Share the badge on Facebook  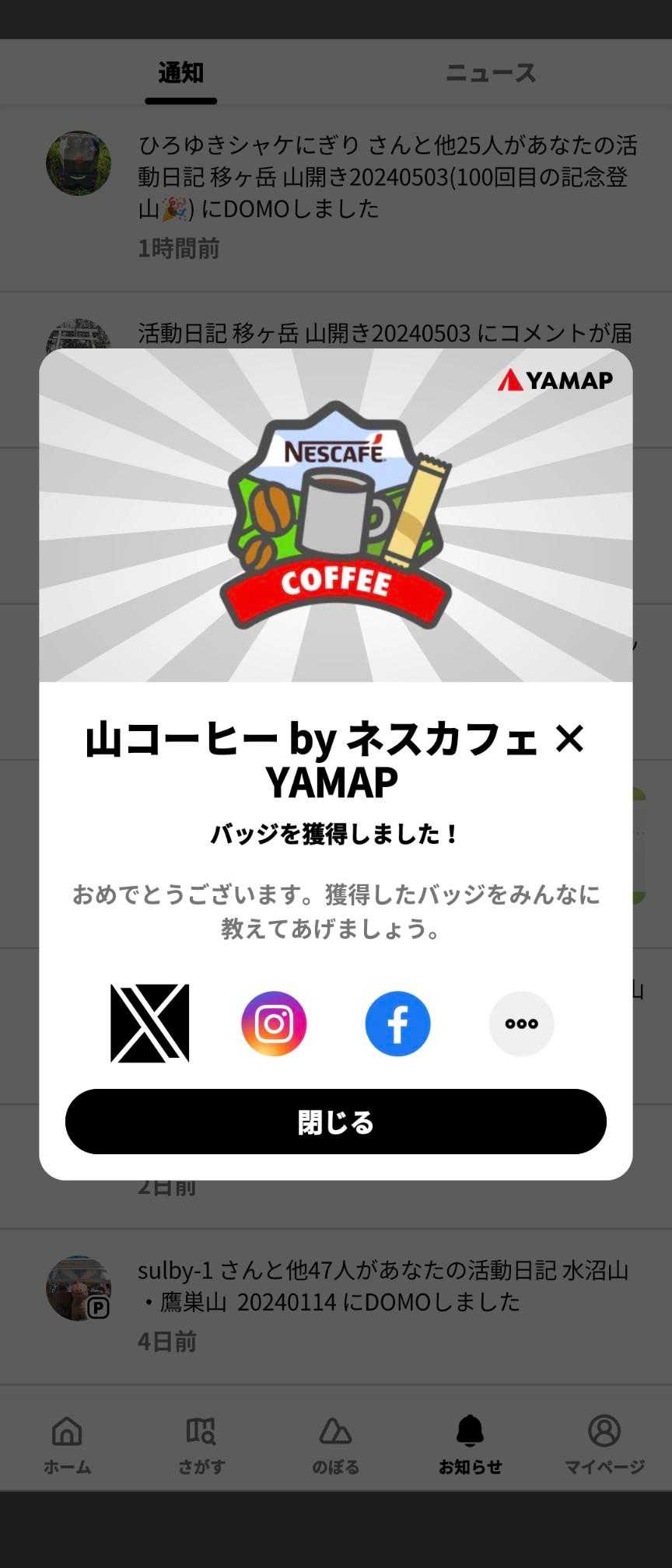click(x=397, y=1023)
